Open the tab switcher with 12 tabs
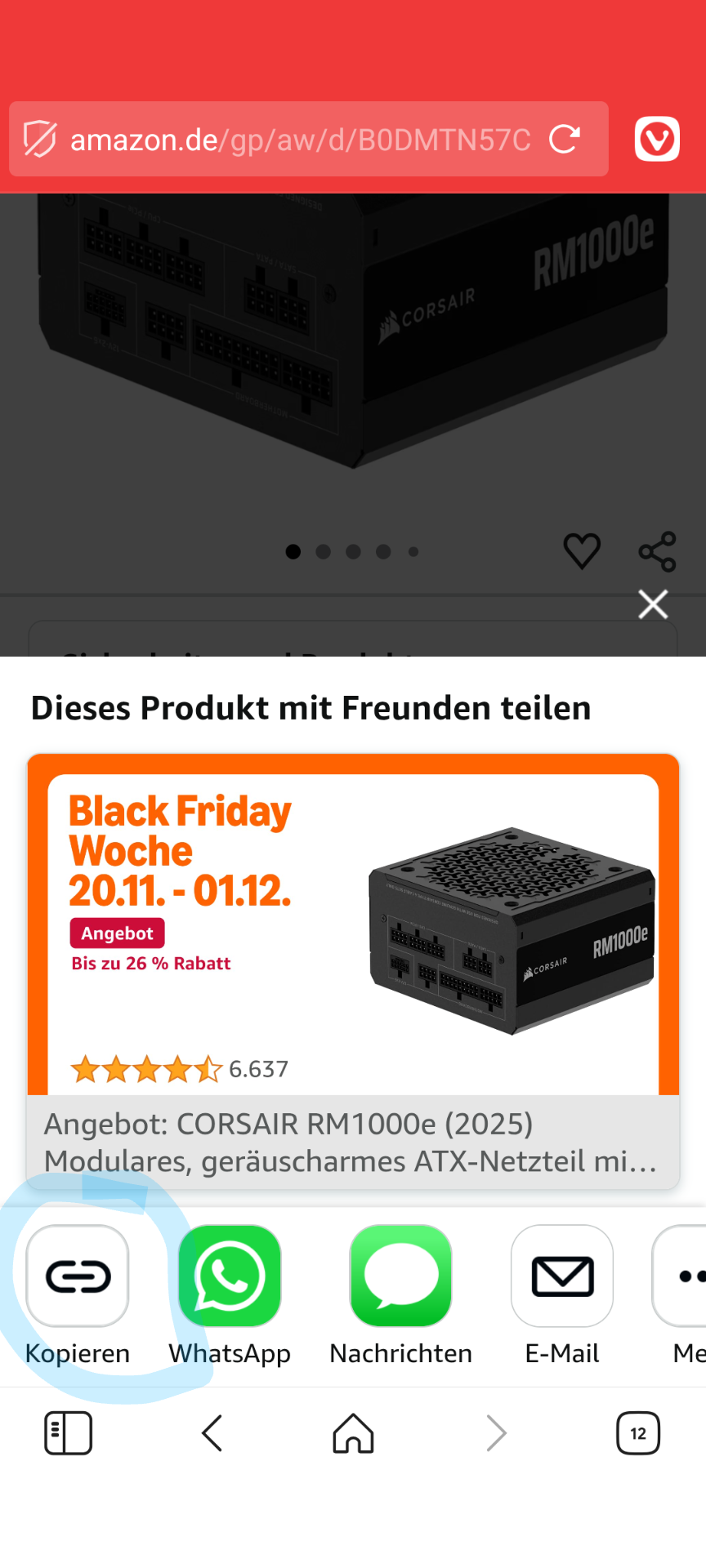Screen dimensions: 706x1568 638,1433
